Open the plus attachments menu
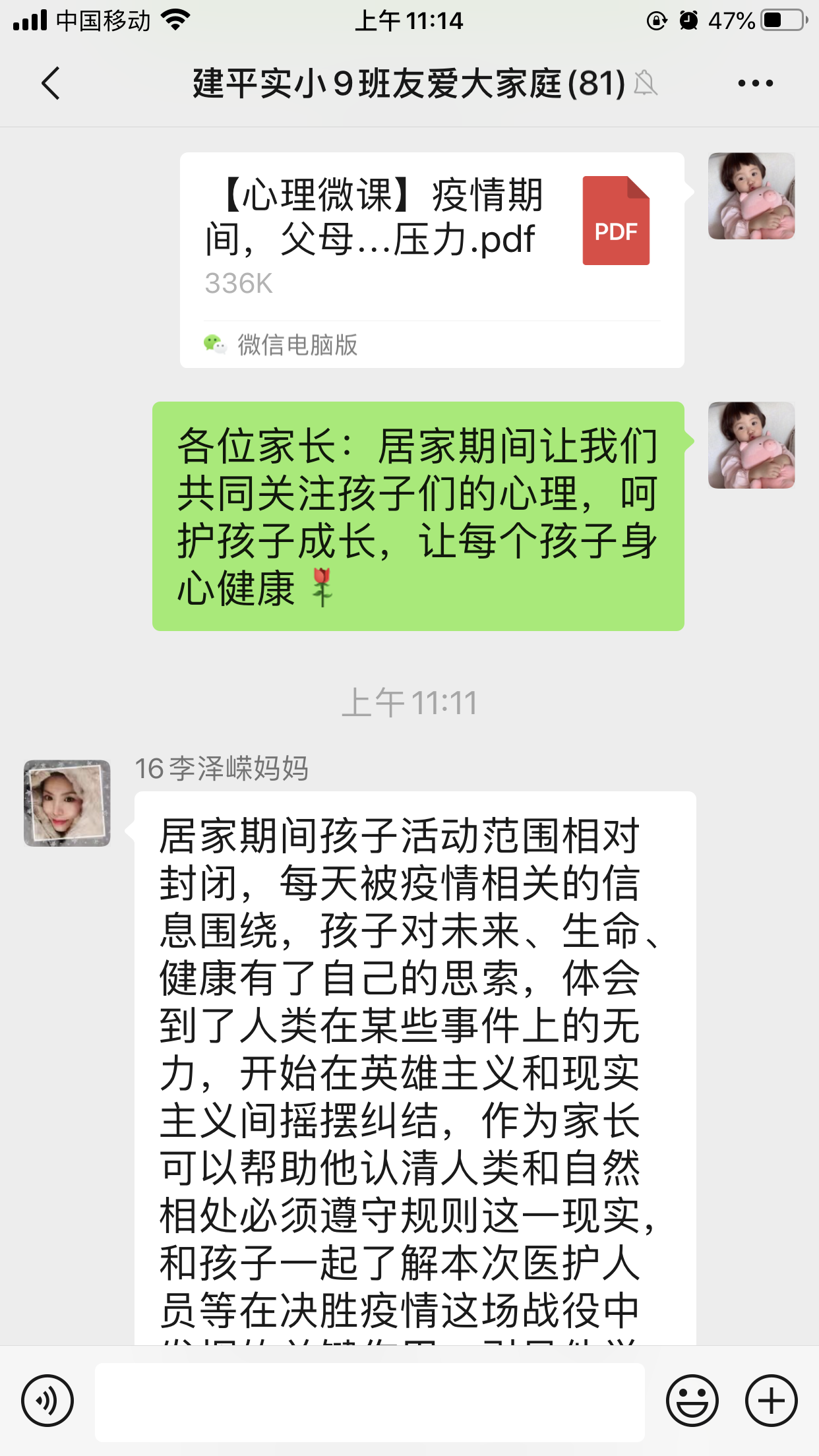 [x=771, y=1401]
